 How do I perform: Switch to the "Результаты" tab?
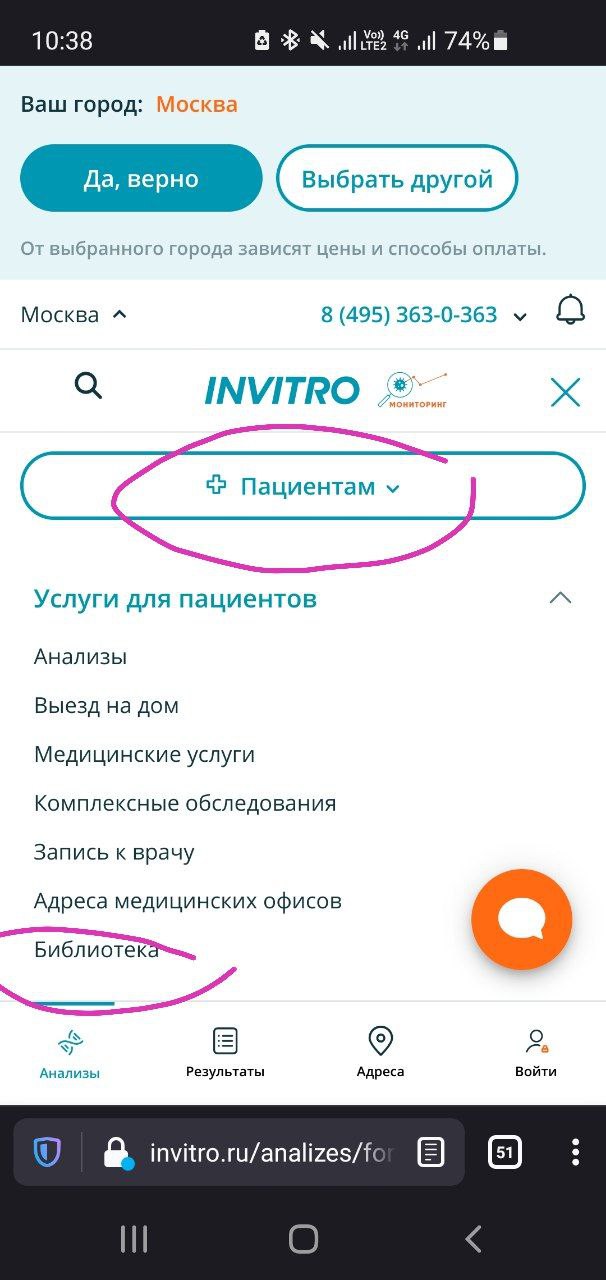[x=225, y=1052]
